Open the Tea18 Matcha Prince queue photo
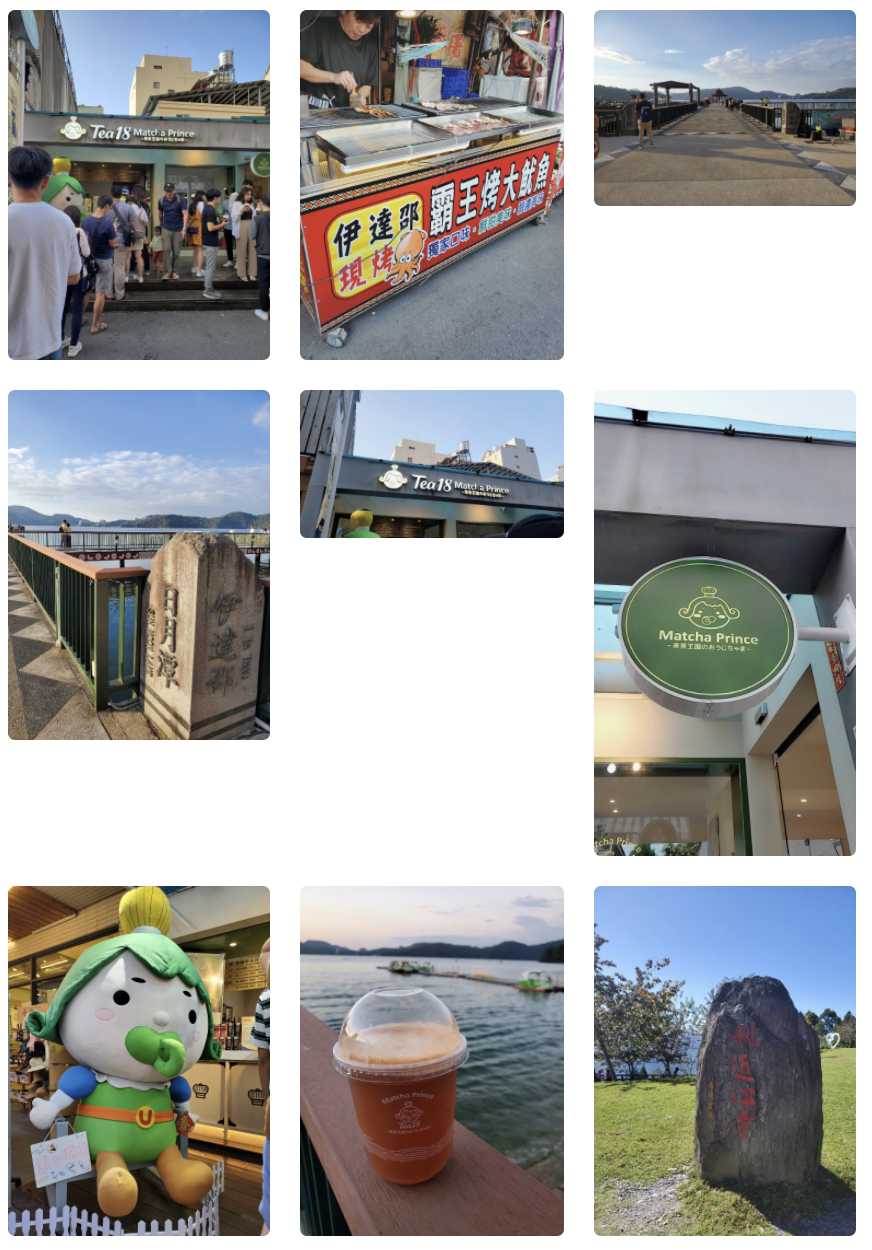Viewport: 872px width, 1250px height. 139,185
